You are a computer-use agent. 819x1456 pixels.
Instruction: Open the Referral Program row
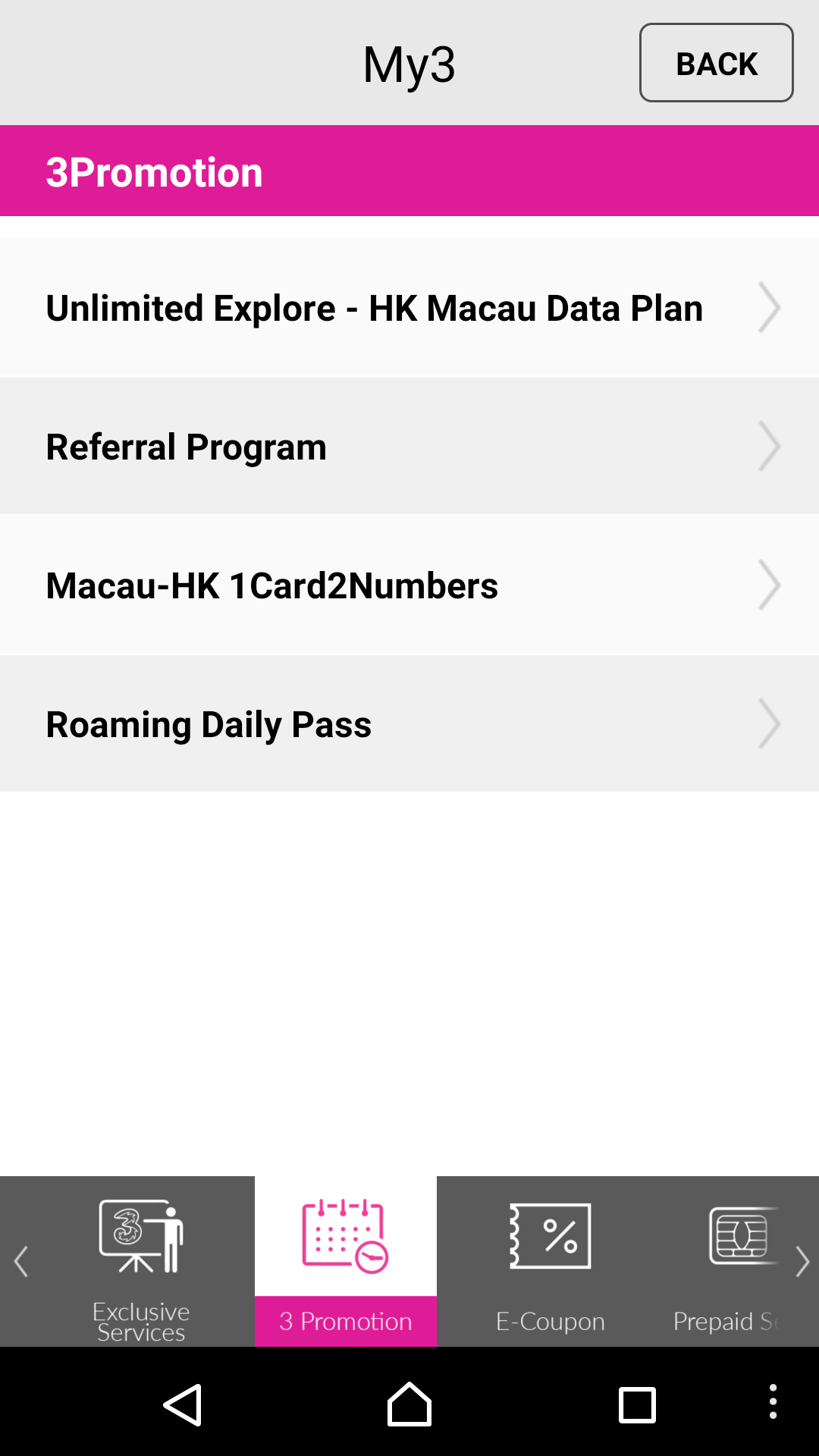409,447
